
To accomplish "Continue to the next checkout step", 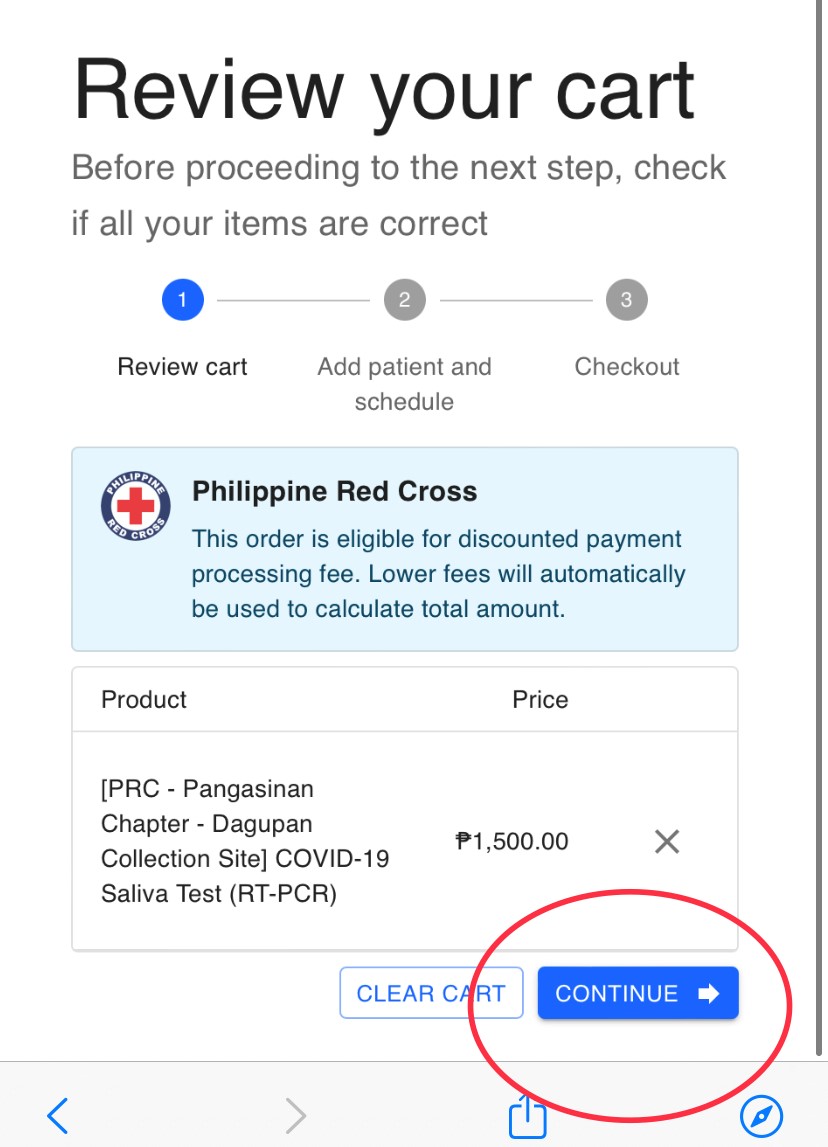I will pyautogui.click(x=637, y=993).
